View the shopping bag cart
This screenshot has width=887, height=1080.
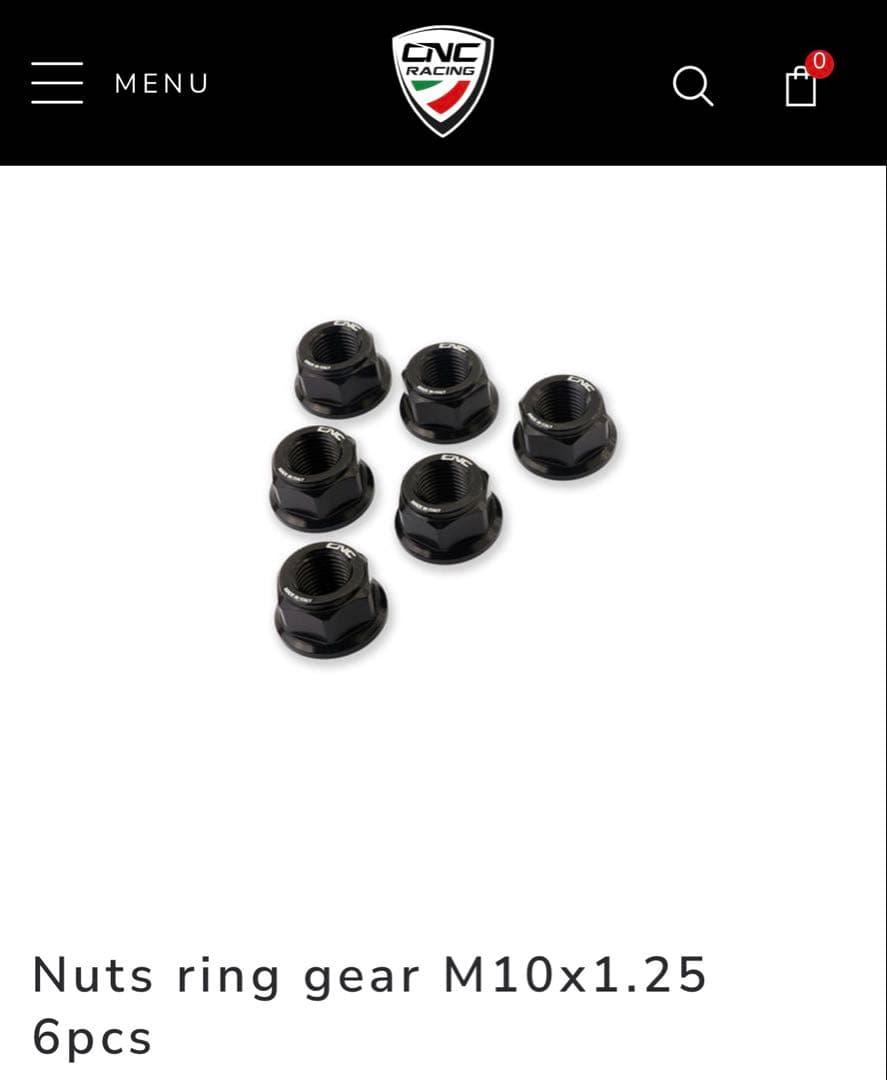click(x=801, y=86)
